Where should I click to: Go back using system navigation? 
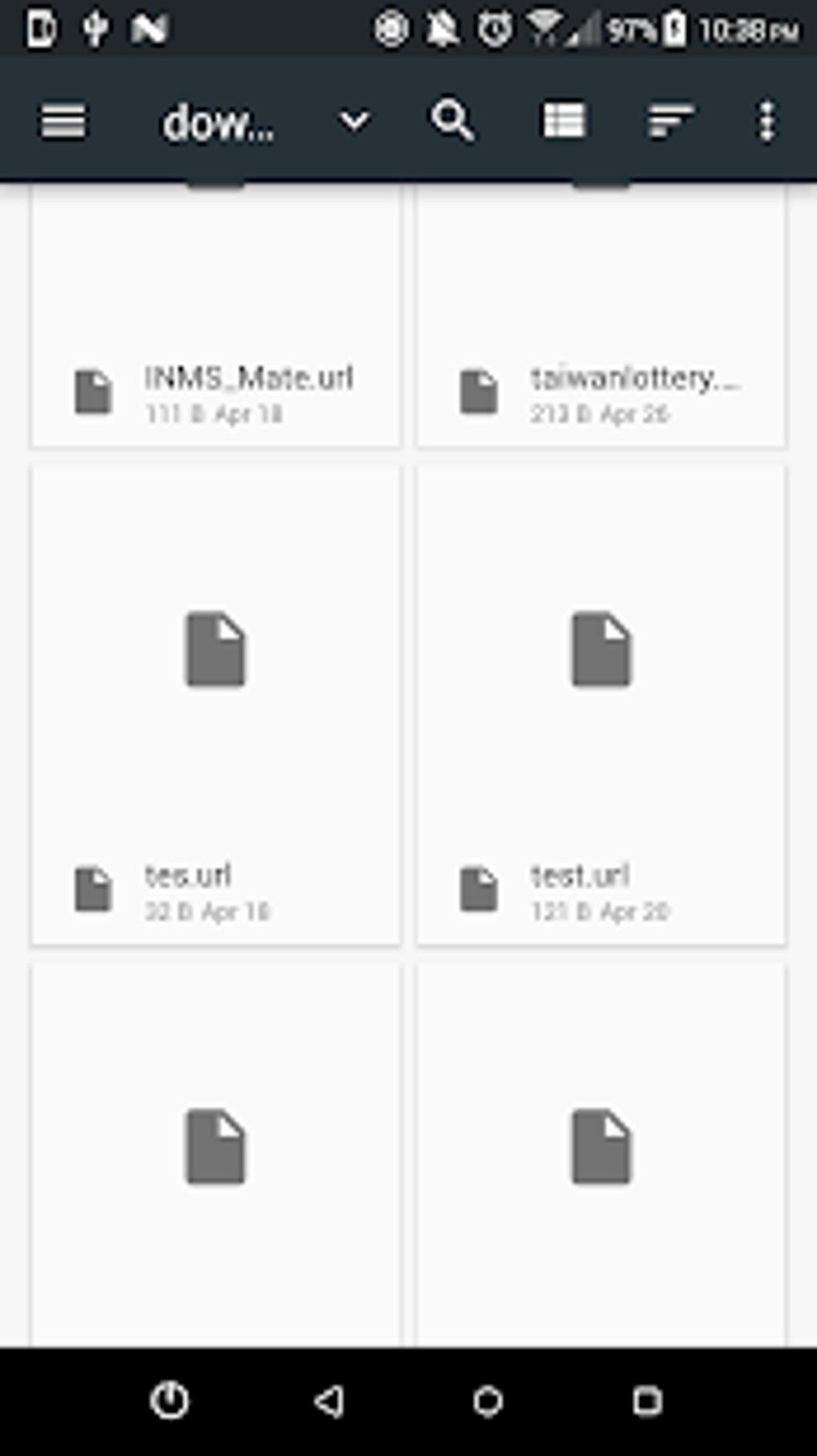(x=328, y=1401)
